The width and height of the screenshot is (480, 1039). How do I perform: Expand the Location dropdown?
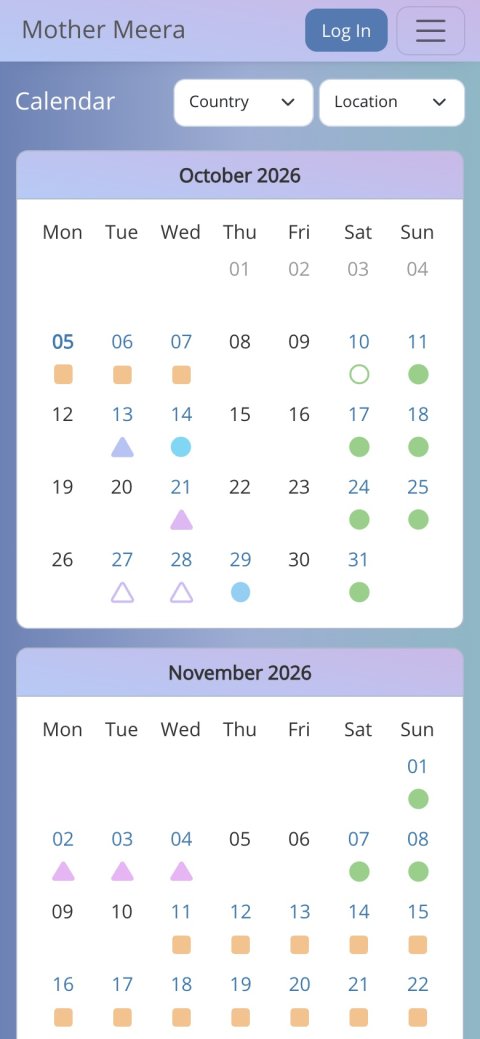point(392,102)
